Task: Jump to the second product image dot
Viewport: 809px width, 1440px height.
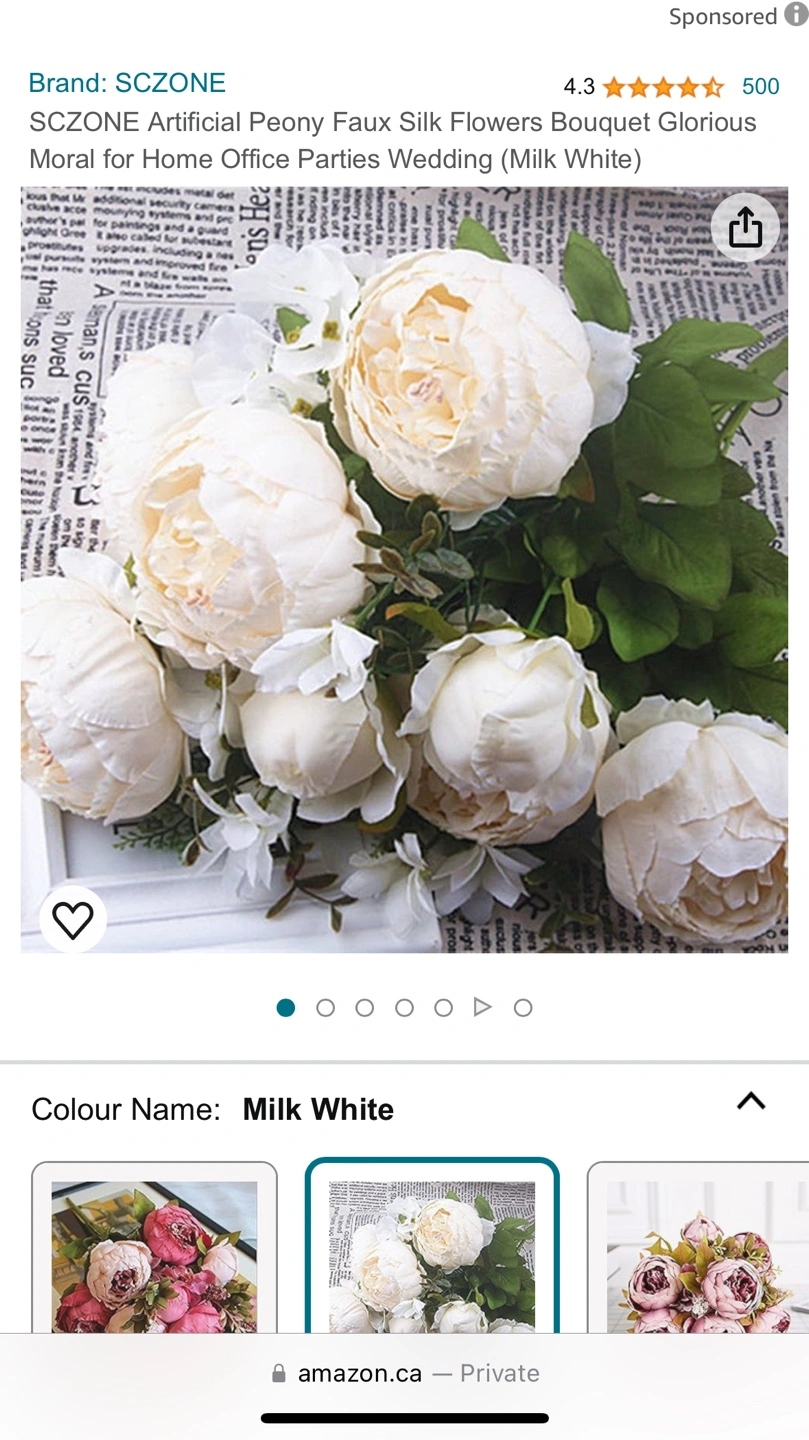Action: 325,1008
